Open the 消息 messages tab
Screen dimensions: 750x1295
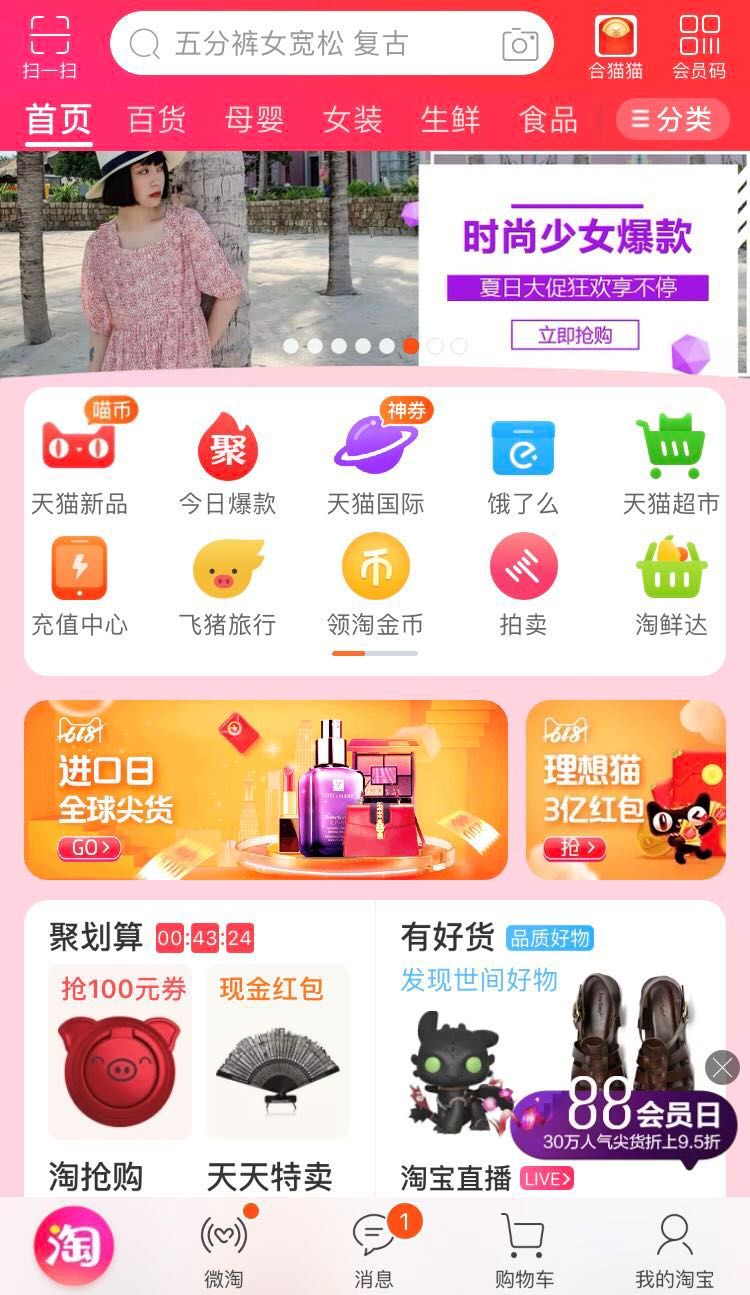[x=374, y=1250]
